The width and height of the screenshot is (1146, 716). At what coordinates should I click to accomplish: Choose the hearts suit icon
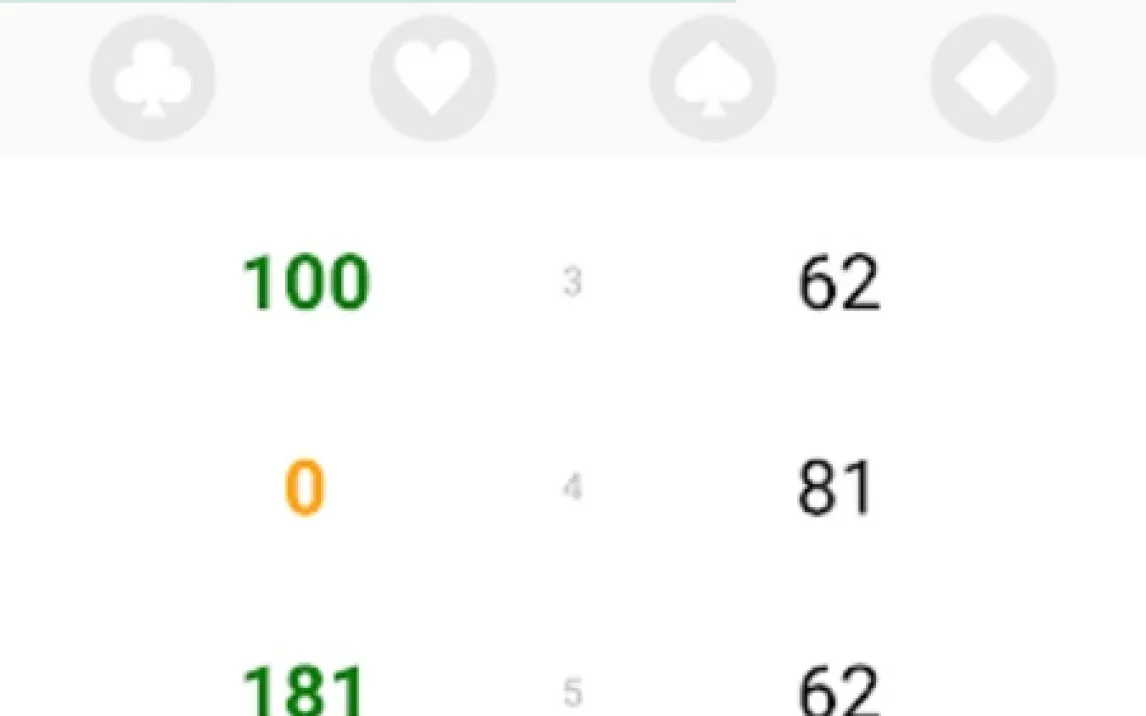click(432, 78)
